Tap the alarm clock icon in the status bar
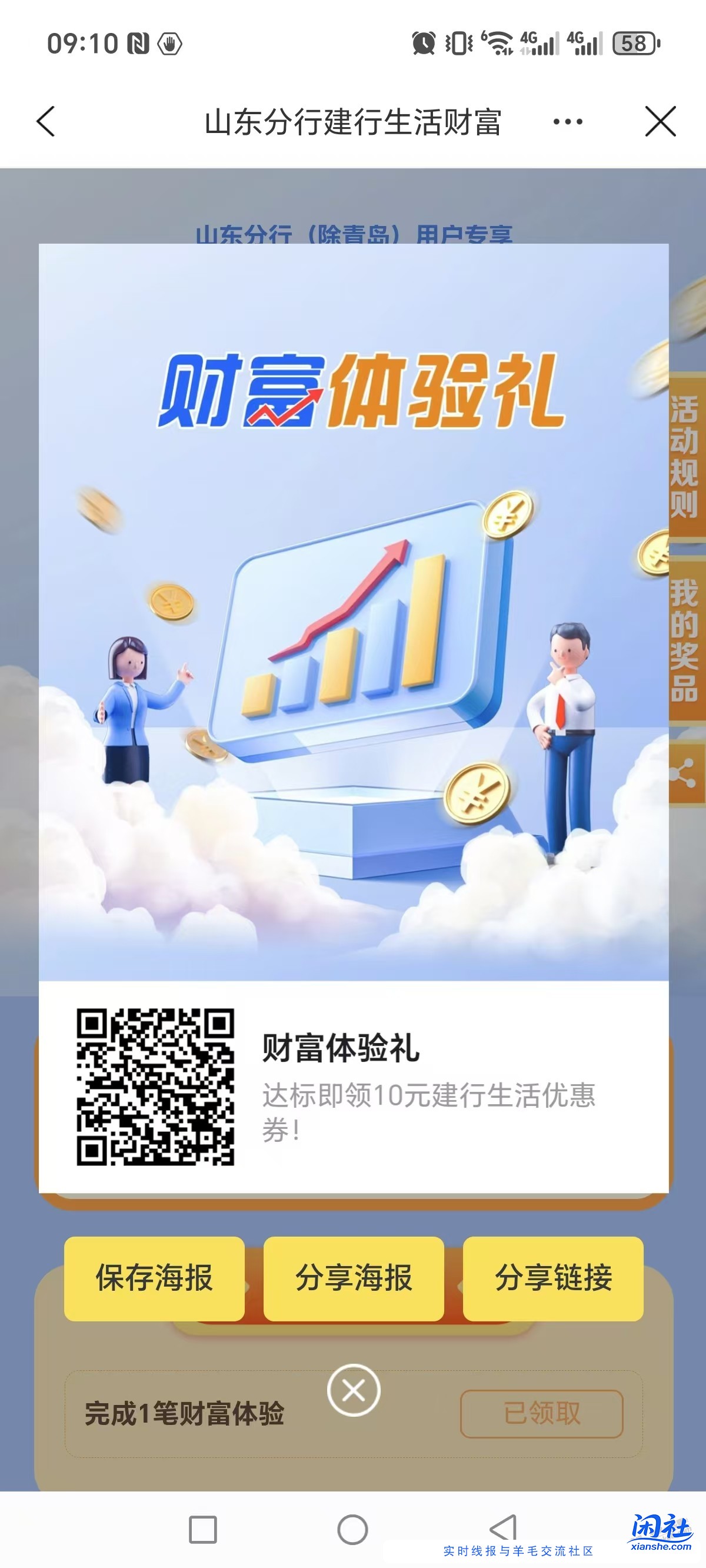 point(425,42)
